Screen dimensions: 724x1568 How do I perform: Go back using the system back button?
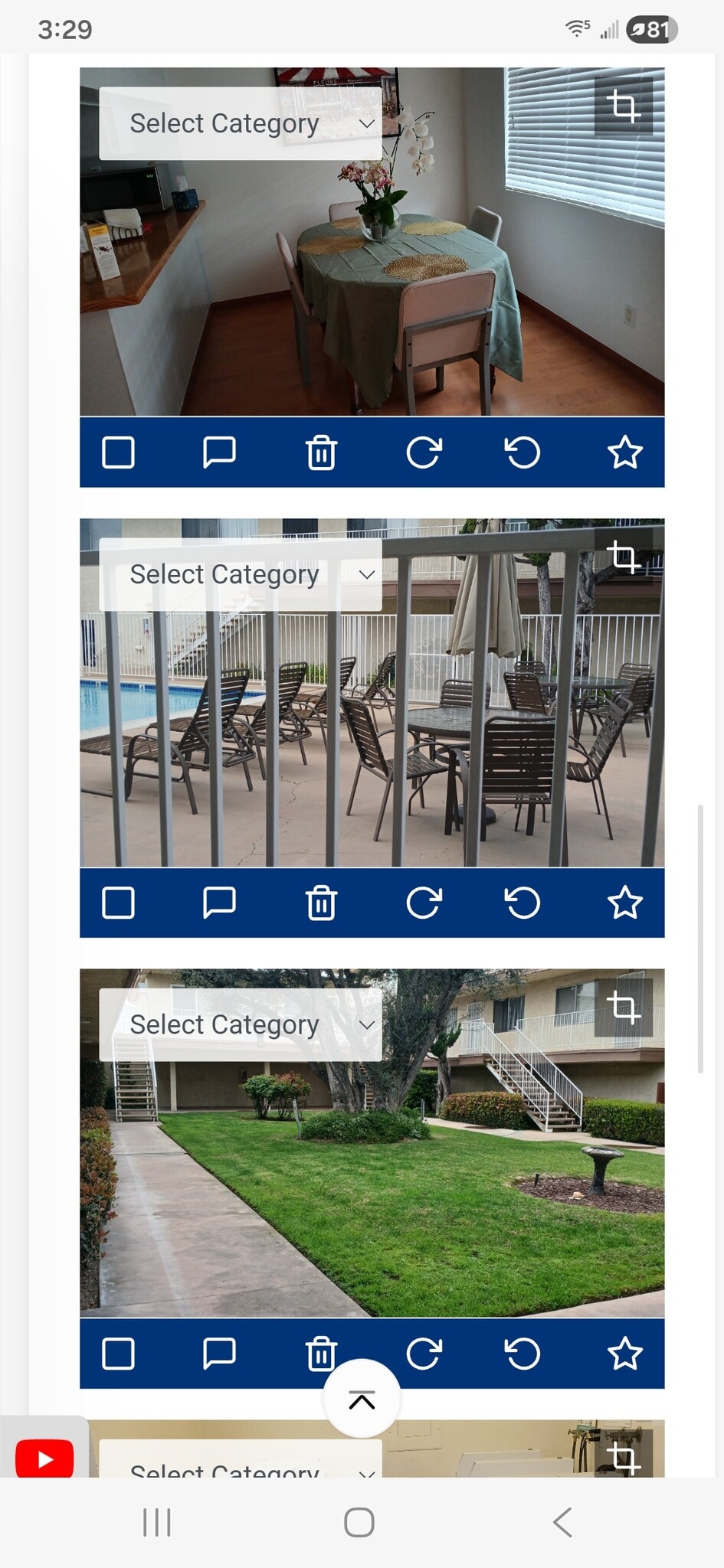(563, 1522)
